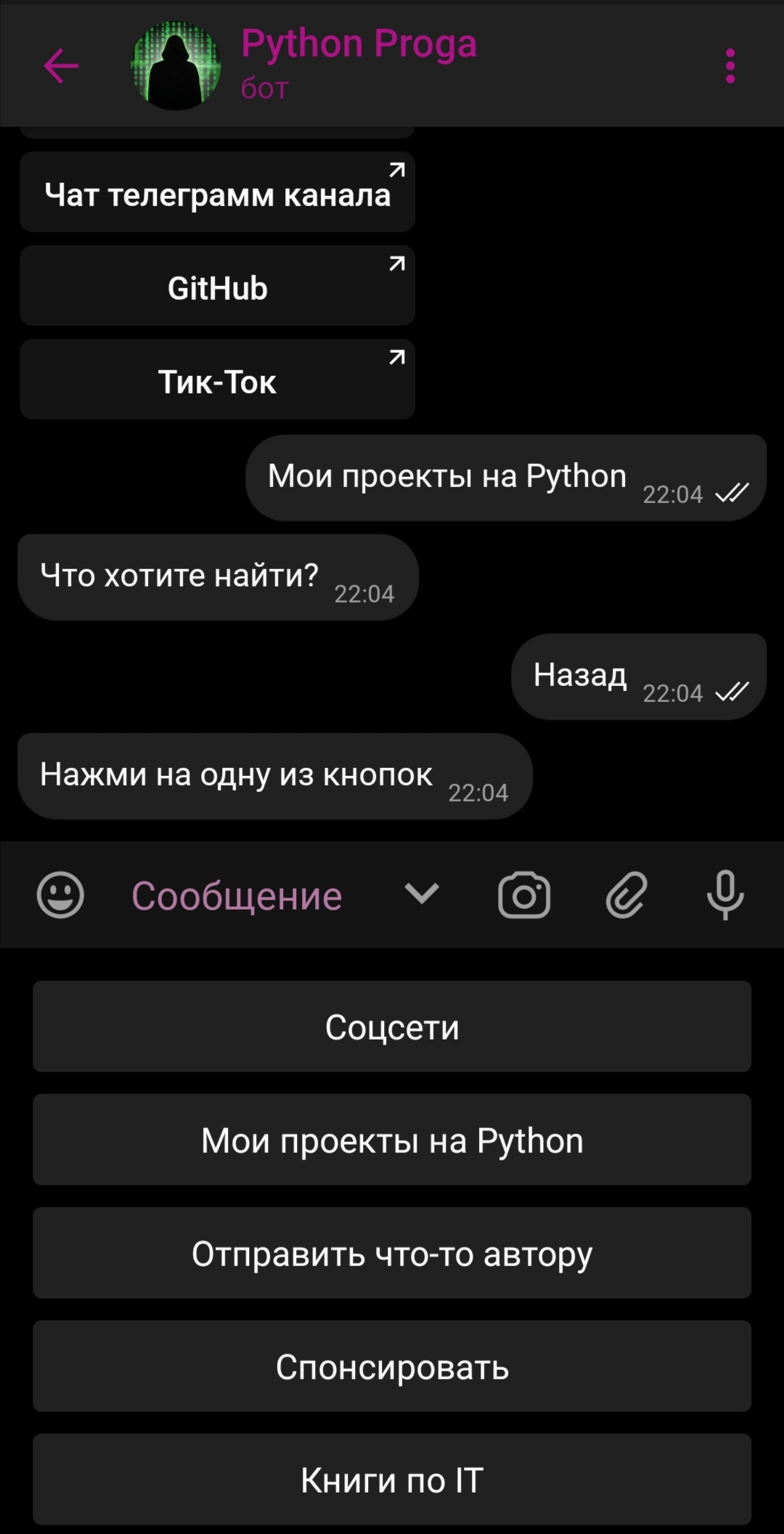The width and height of the screenshot is (784, 1534).
Task: Open the emoji picker
Action: [x=60, y=894]
